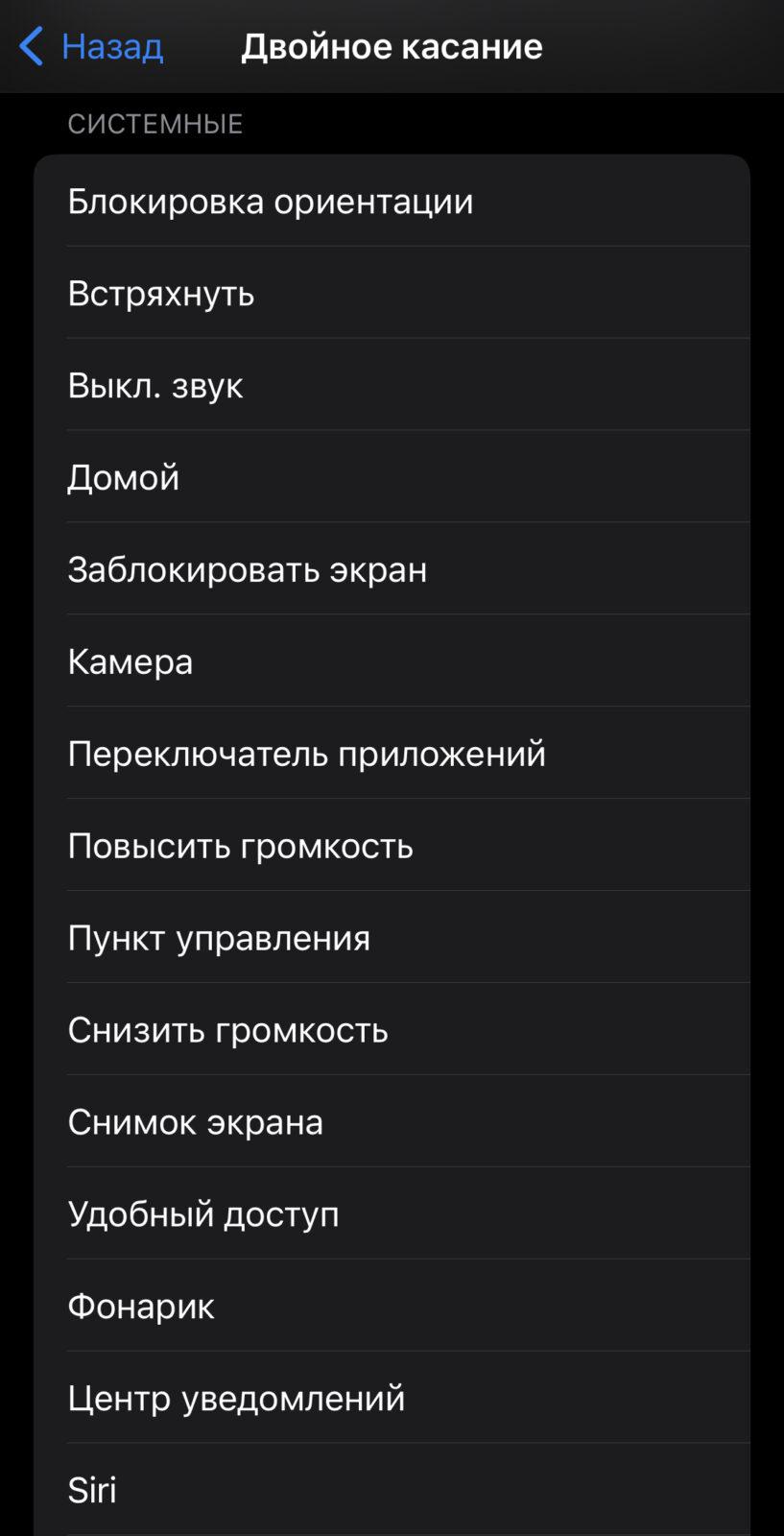Select Снизить громкость
784x1536 pixels.
coord(392,1030)
